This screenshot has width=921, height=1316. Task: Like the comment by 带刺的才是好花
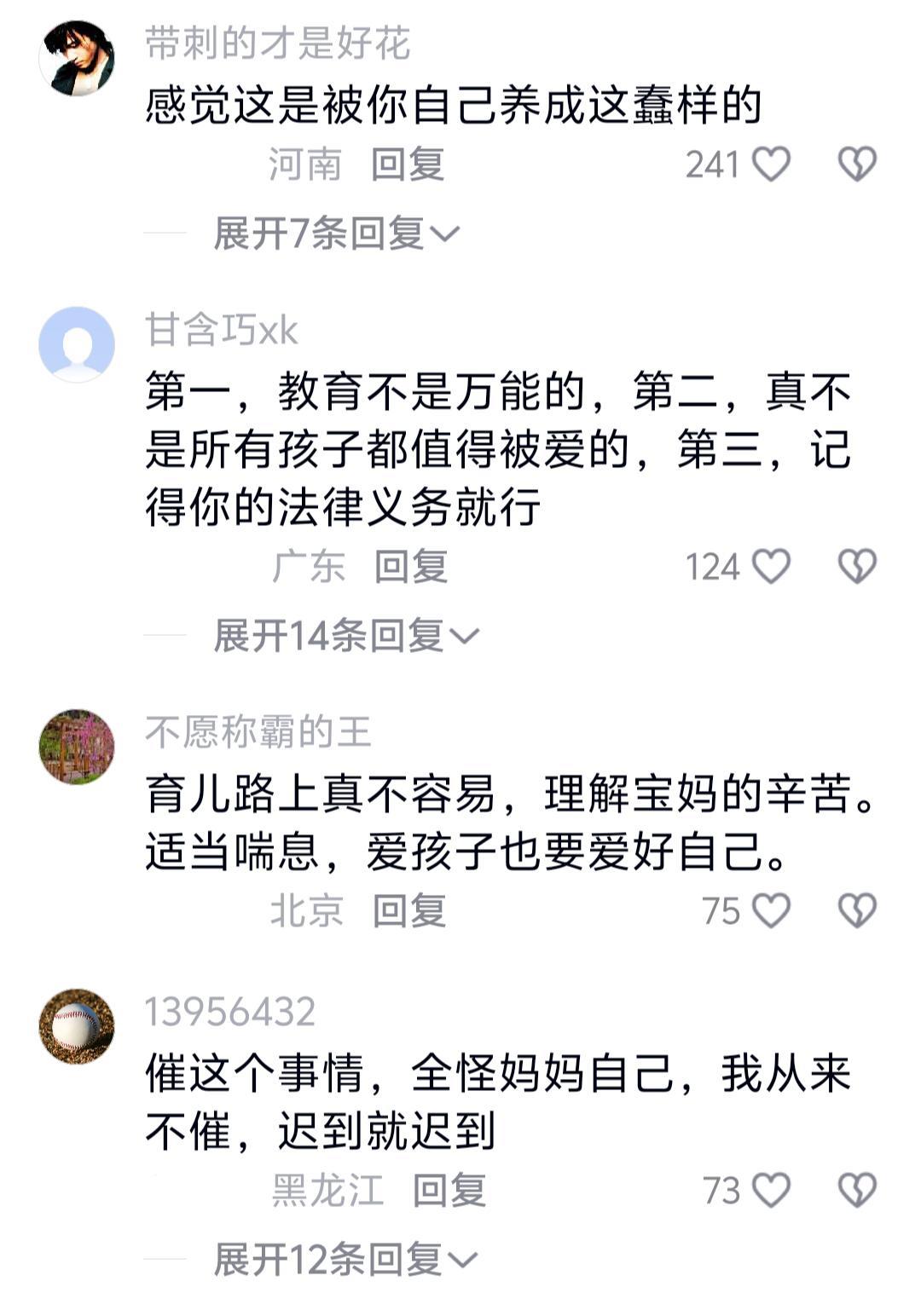(x=771, y=164)
